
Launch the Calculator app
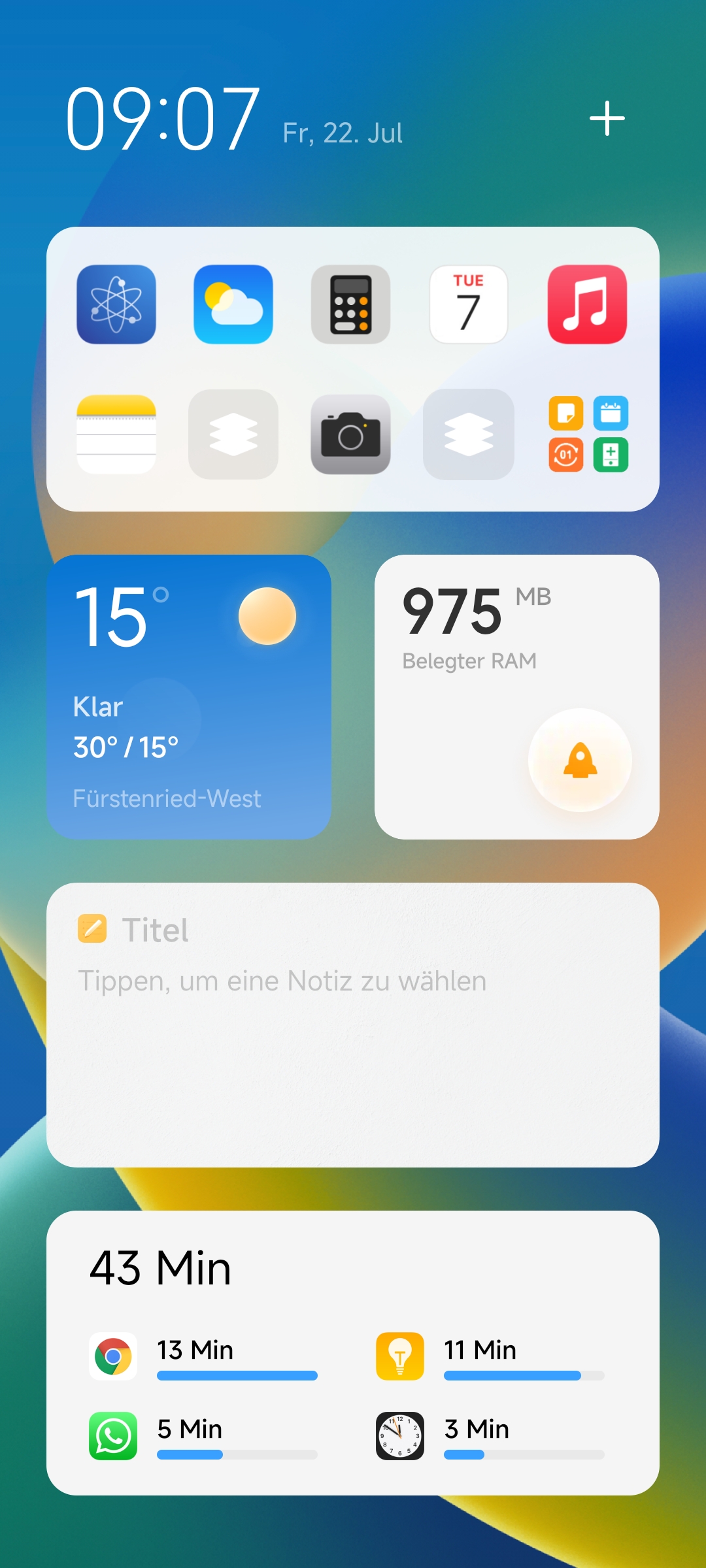coord(351,304)
